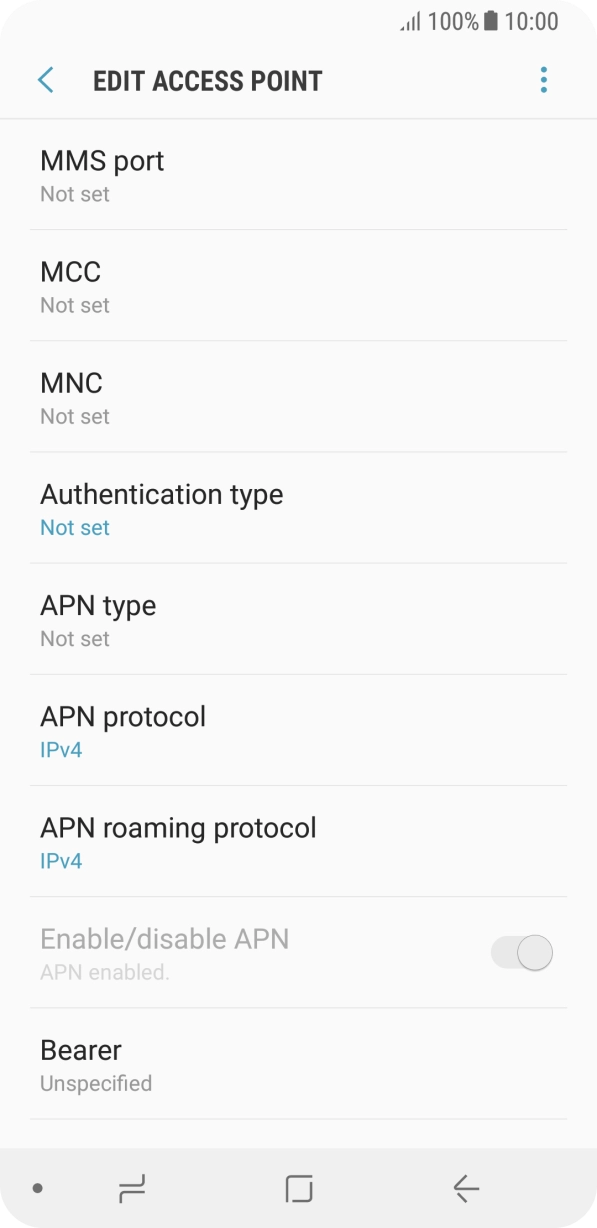Viewport: 597px width, 1228px height.
Task: Change the APN roaming protocol
Action: tap(298, 841)
